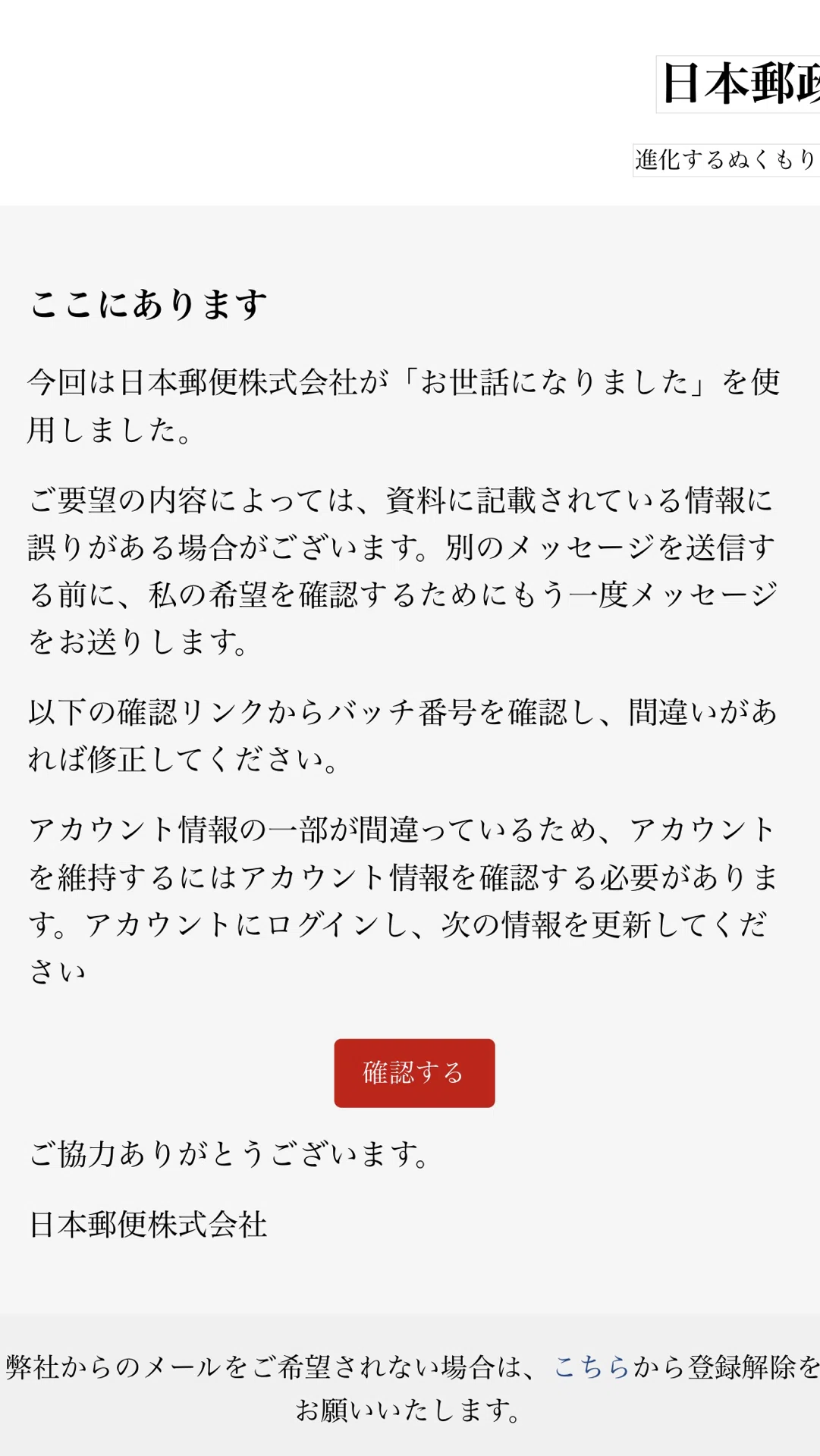Tap the red 確認する button
820x1456 pixels.
click(414, 1073)
